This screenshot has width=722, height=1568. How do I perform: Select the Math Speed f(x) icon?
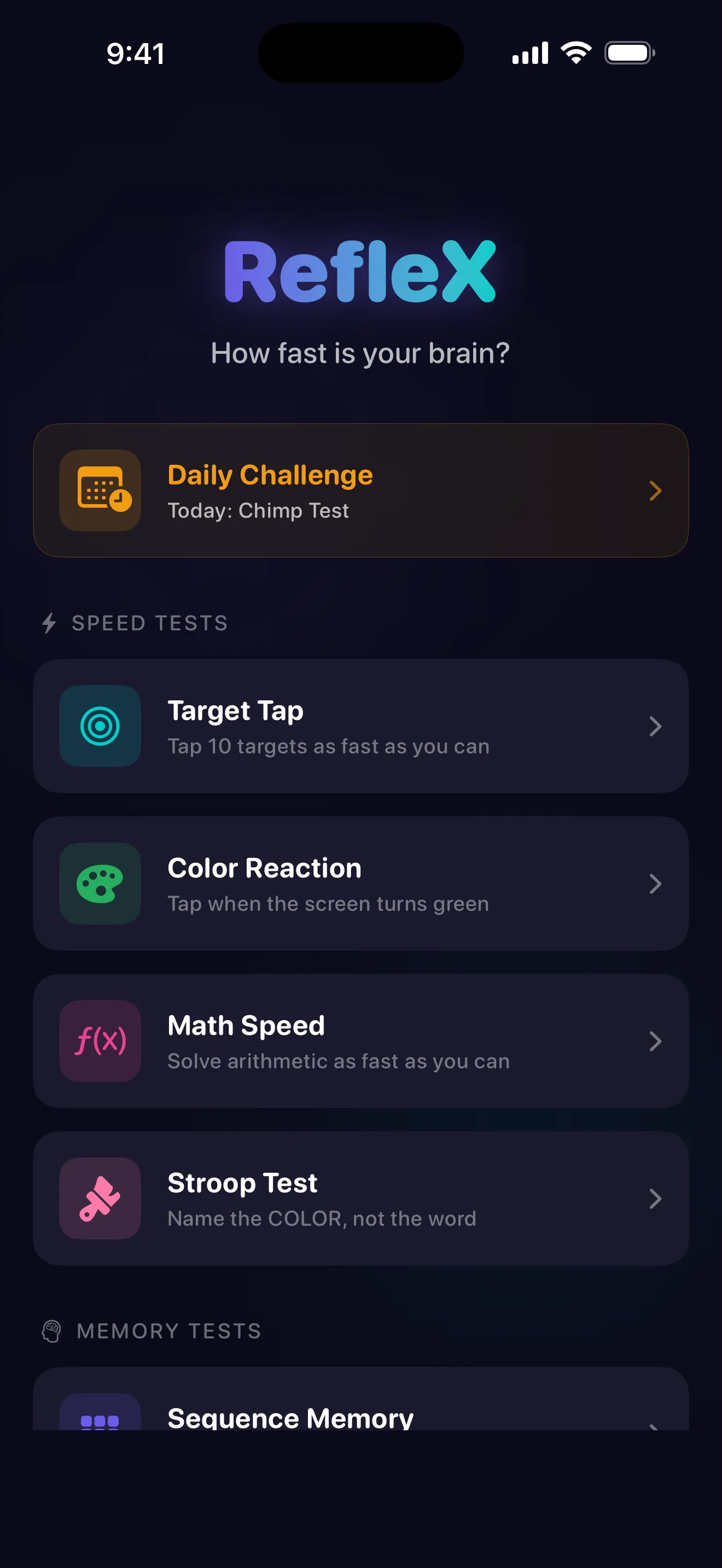click(100, 1041)
